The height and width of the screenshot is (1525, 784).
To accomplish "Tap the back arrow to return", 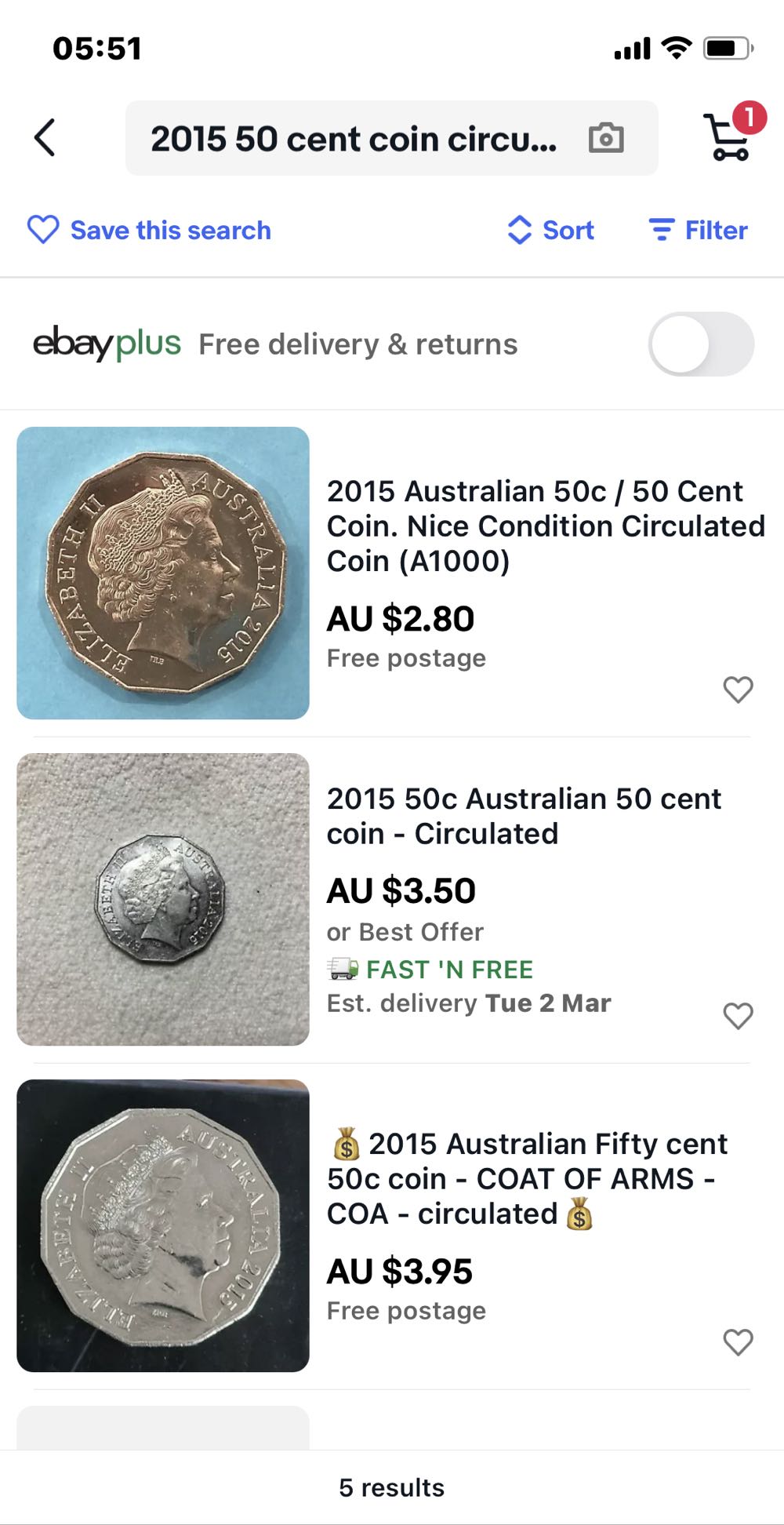I will [45, 138].
